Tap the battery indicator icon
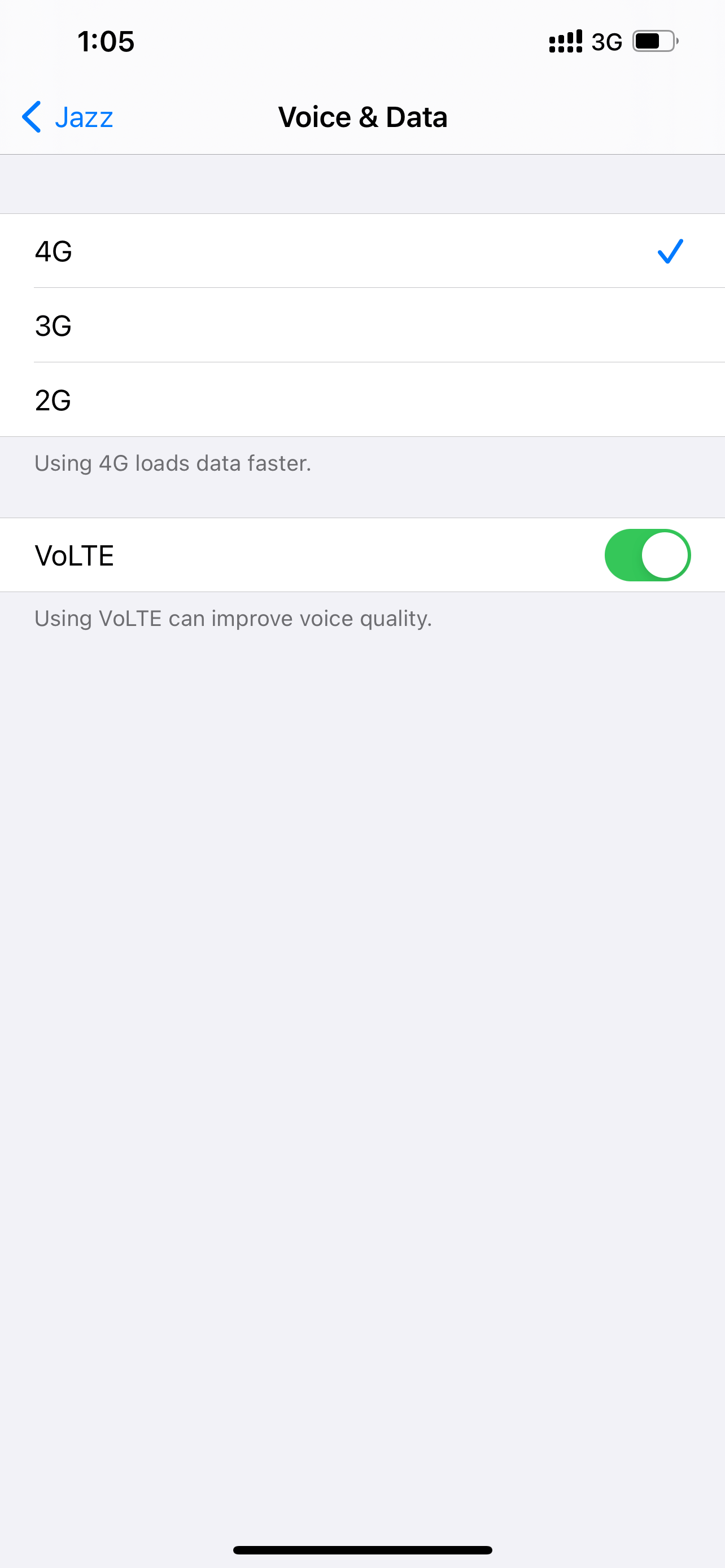This screenshot has width=725, height=1568. [x=654, y=41]
